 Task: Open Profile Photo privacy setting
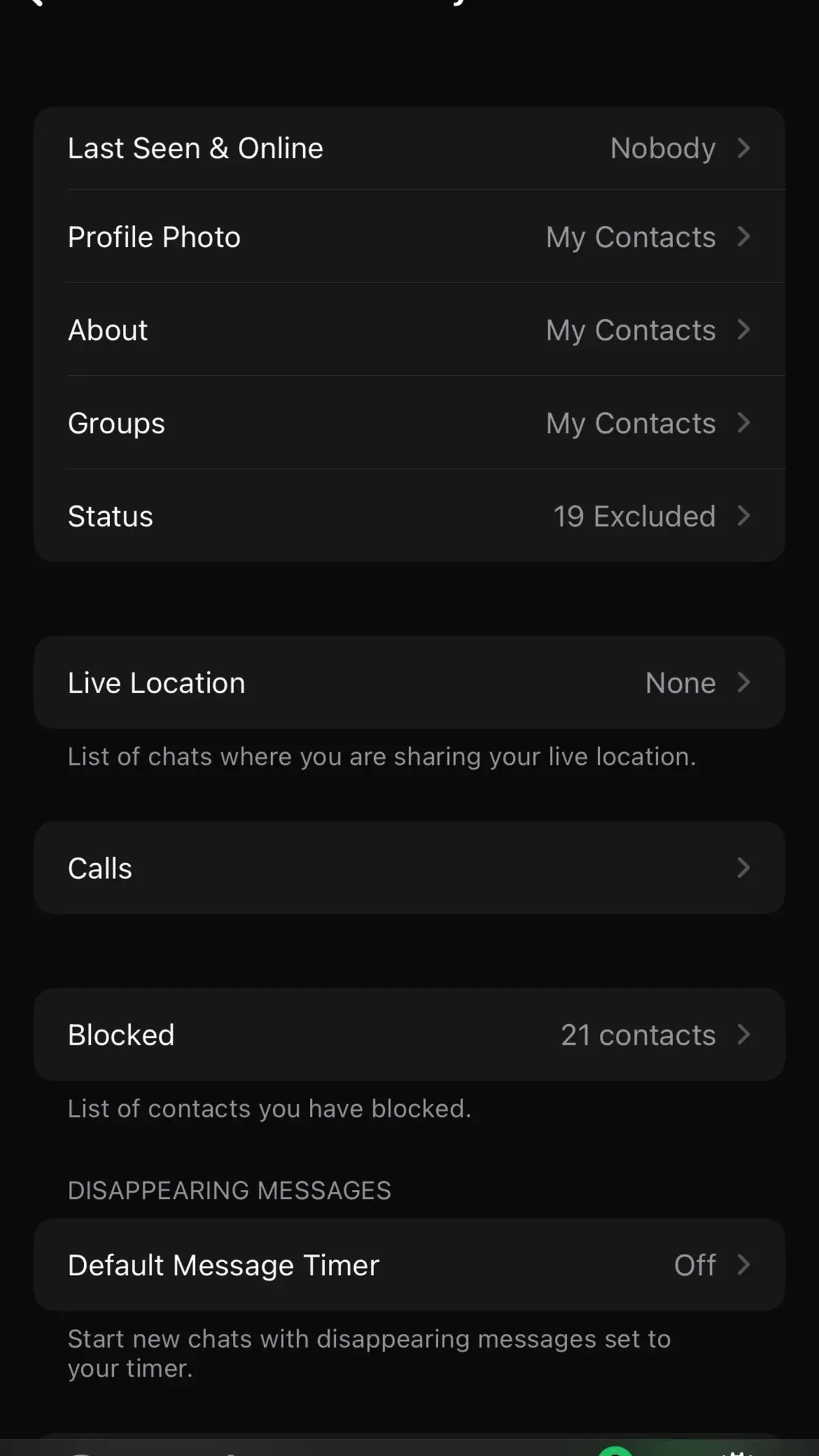409,237
